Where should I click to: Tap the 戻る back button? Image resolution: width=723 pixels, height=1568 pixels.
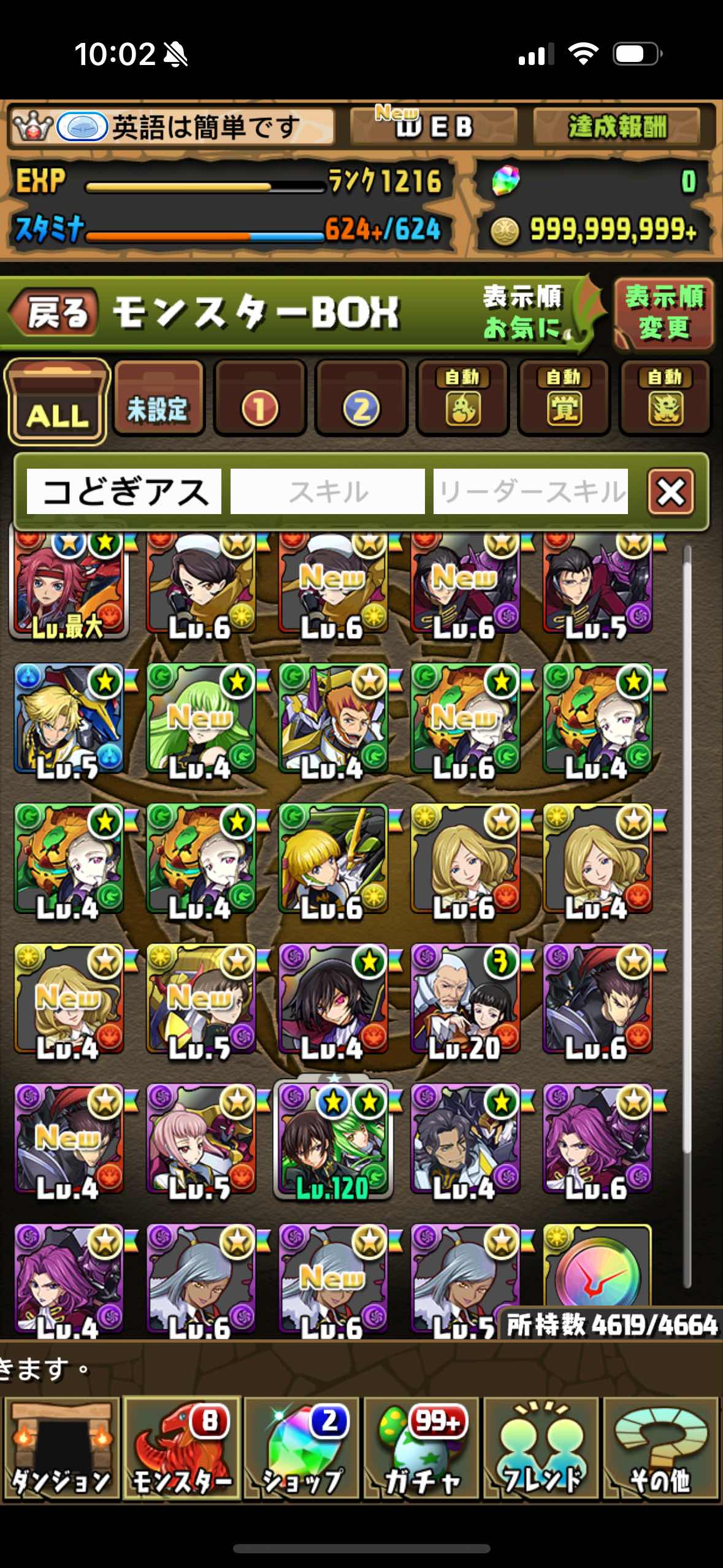(x=54, y=313)
